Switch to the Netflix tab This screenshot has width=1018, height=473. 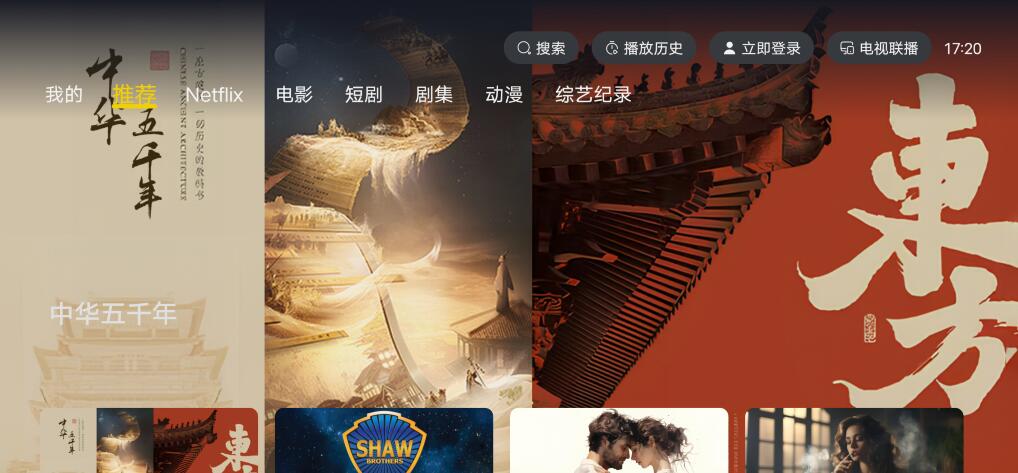[x=214, y=95]
